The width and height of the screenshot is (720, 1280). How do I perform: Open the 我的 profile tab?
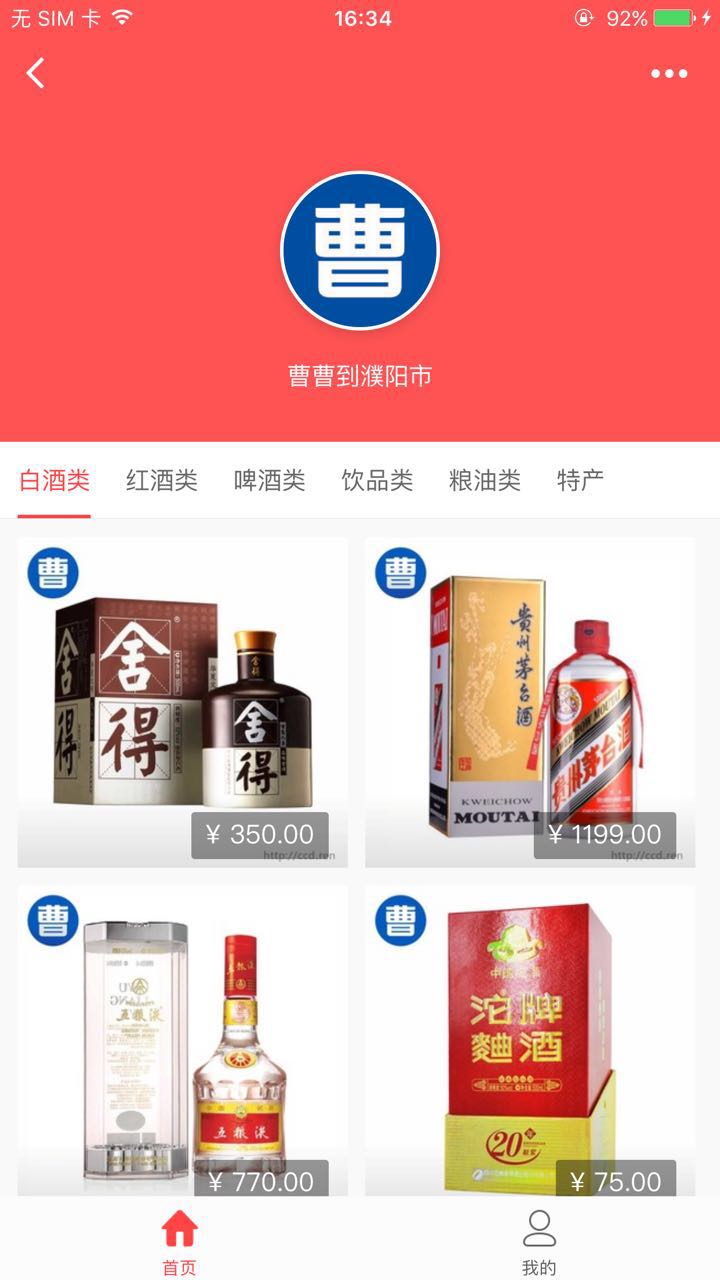[539, 1241]
